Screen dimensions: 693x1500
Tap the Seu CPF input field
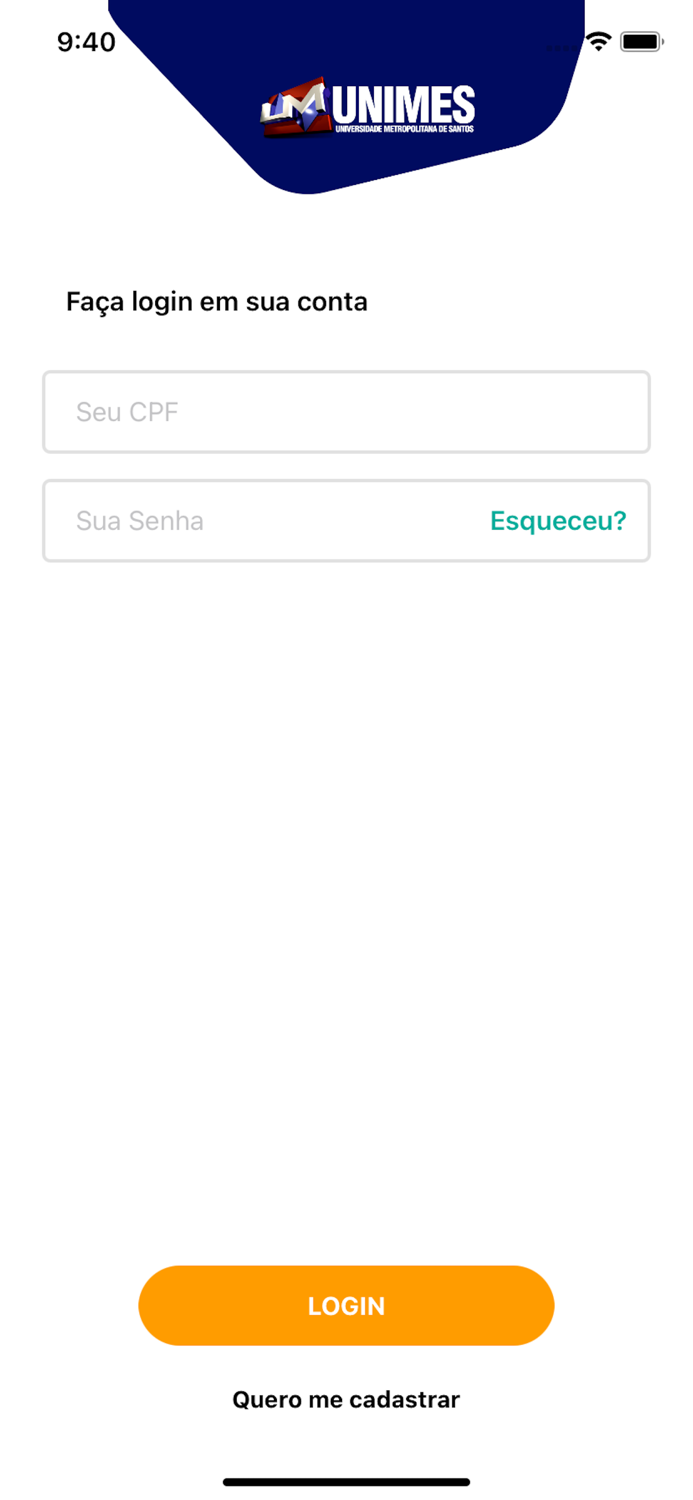pos(346,412)
